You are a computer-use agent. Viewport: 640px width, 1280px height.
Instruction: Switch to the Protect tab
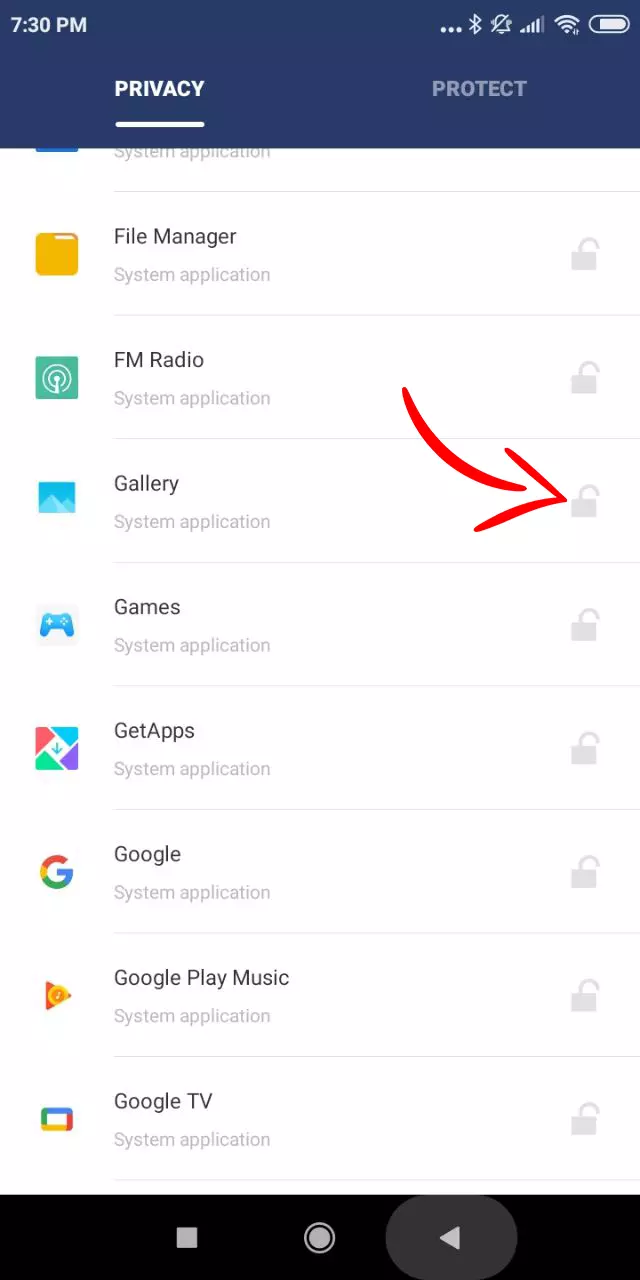tap(478, 88)
